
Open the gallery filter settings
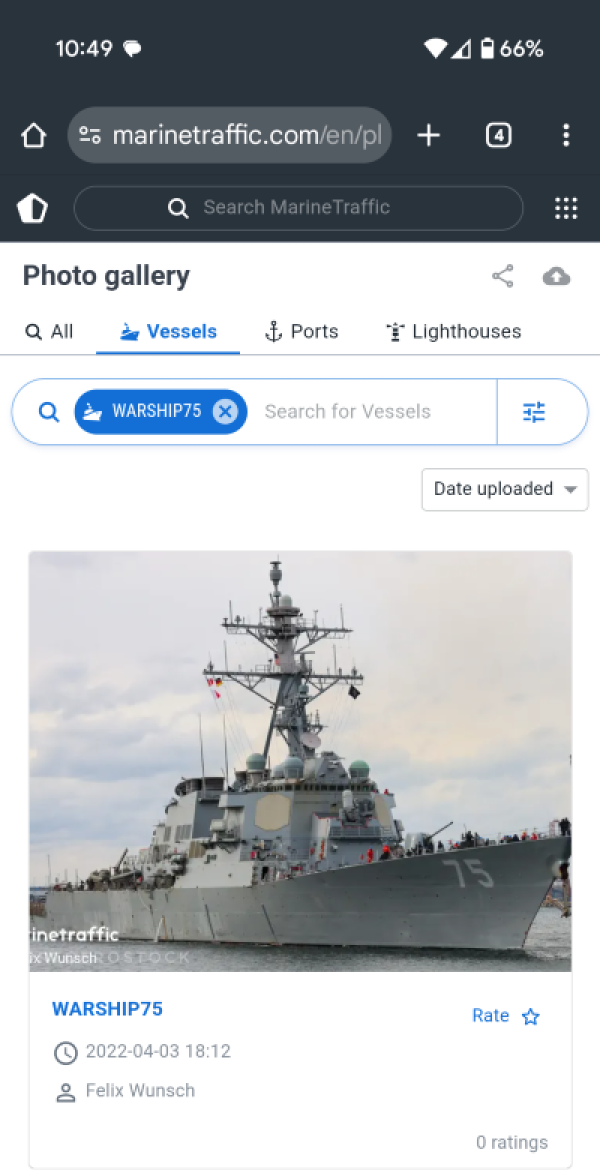click(x=534, y=411)
